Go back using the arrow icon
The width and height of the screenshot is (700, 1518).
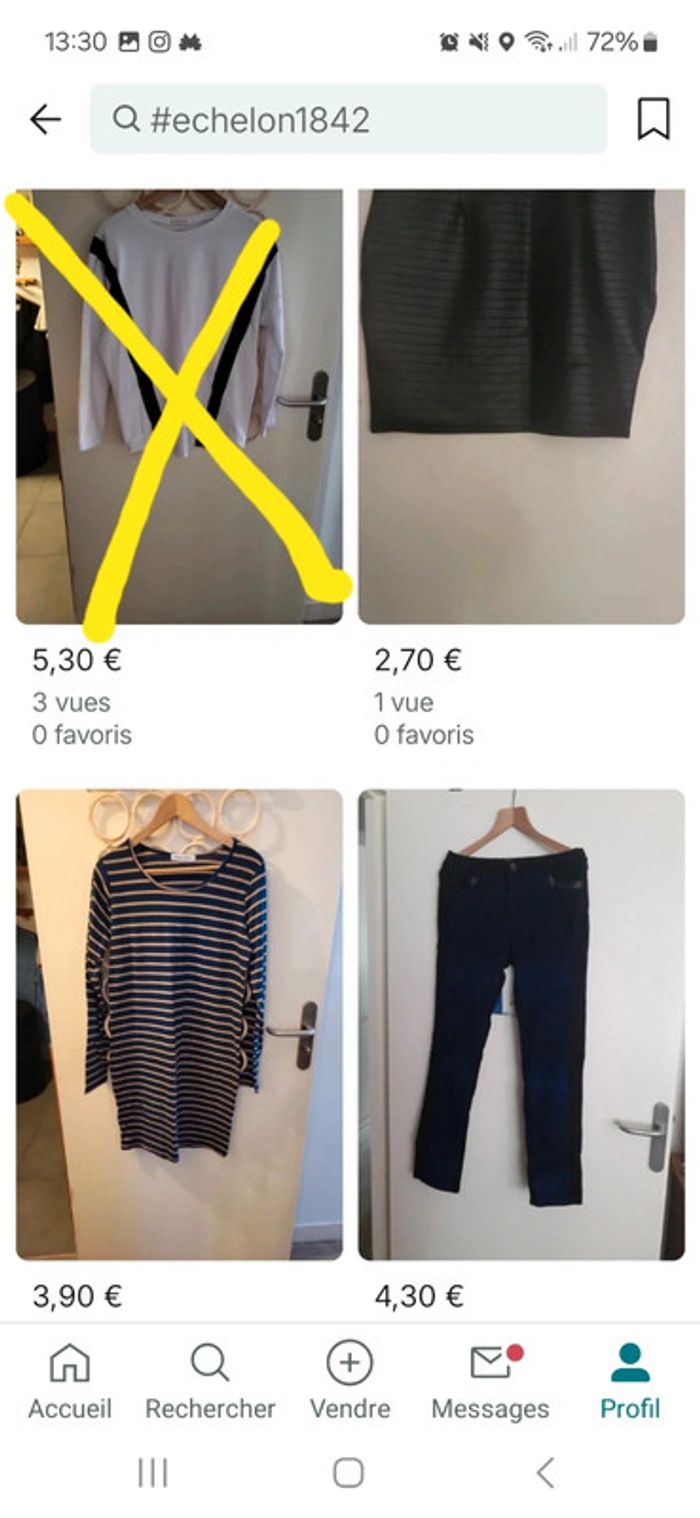[x=45, y=120]
